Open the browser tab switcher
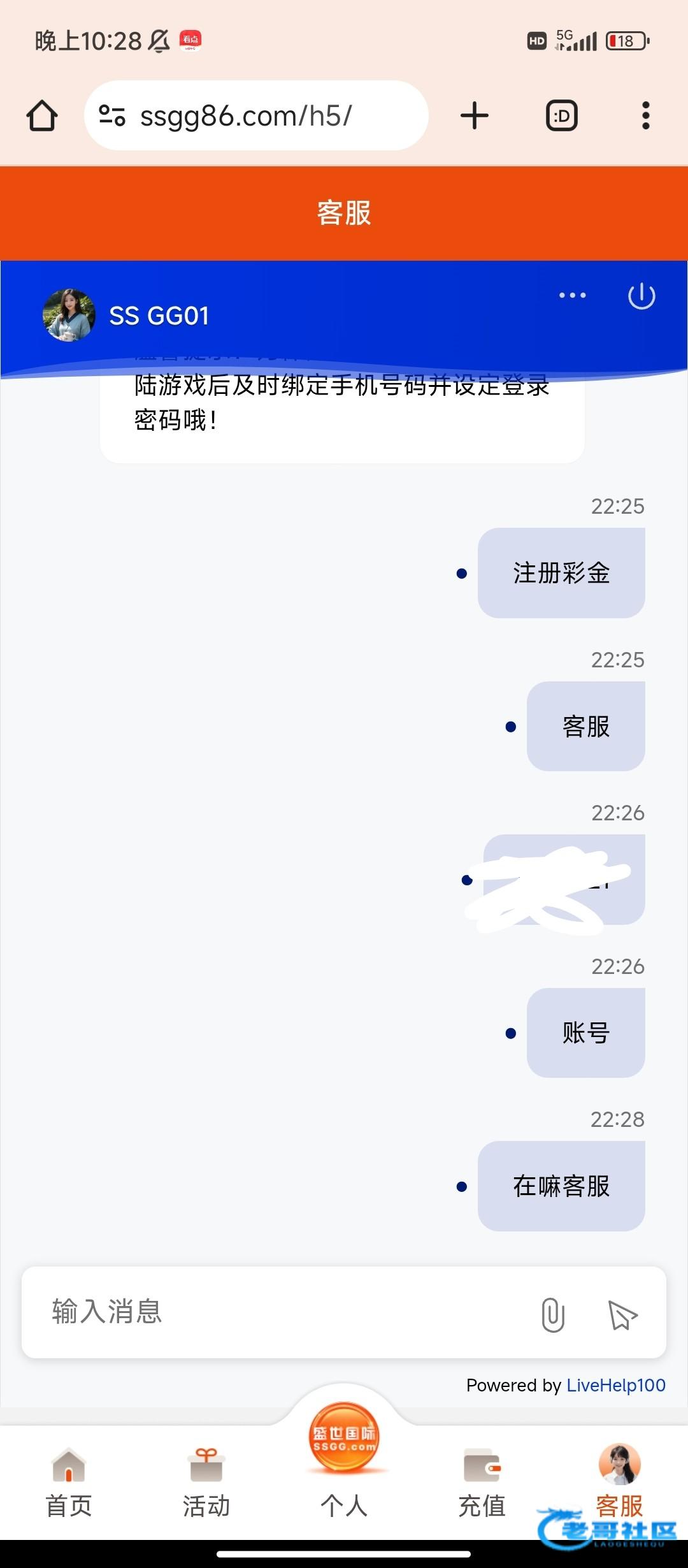Screen dimensions: 688x1568 pyautogui.click(x=562, y=116)
